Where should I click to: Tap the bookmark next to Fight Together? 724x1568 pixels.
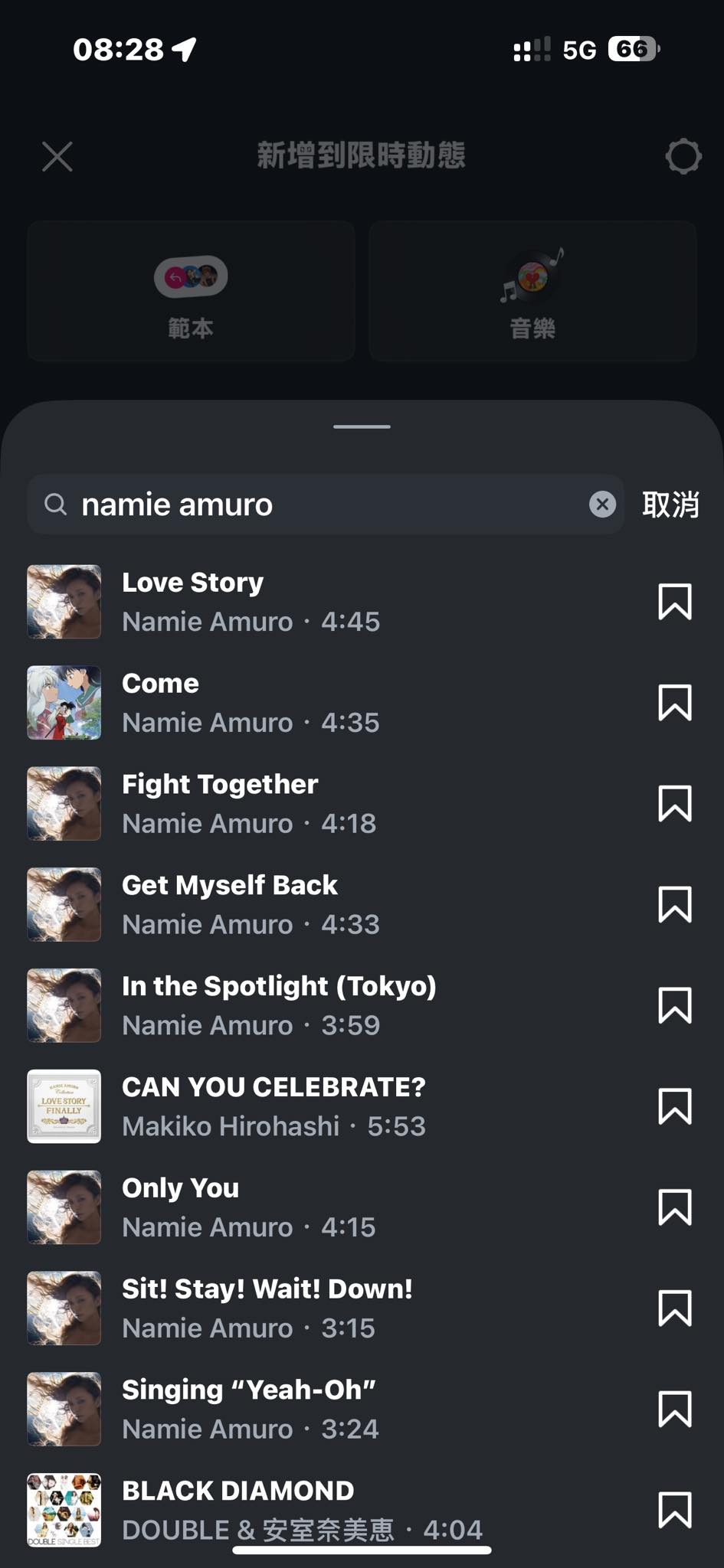(x=674, y=804)
